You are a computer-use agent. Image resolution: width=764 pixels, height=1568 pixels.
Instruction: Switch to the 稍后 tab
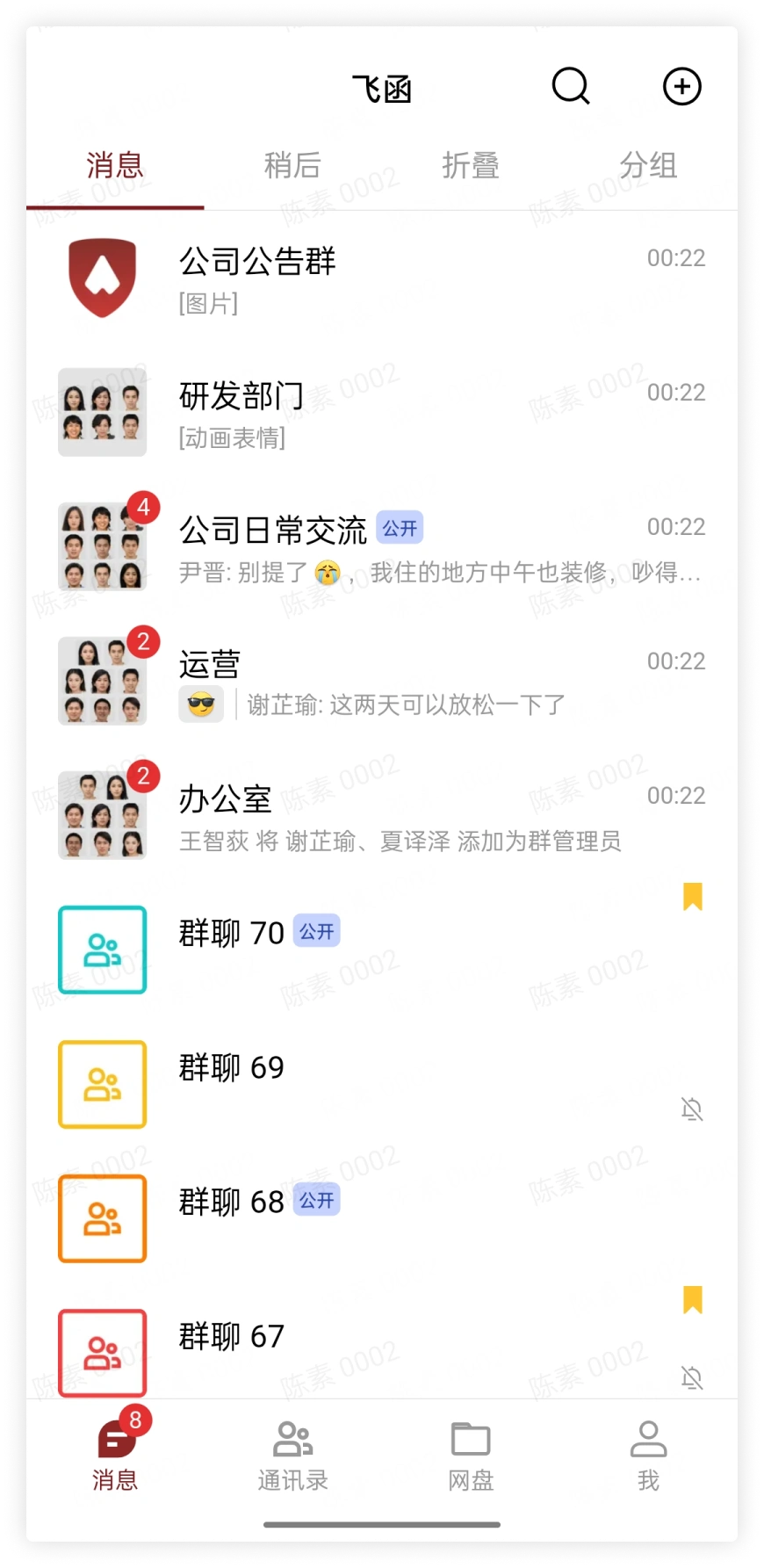tap(292, 165)
